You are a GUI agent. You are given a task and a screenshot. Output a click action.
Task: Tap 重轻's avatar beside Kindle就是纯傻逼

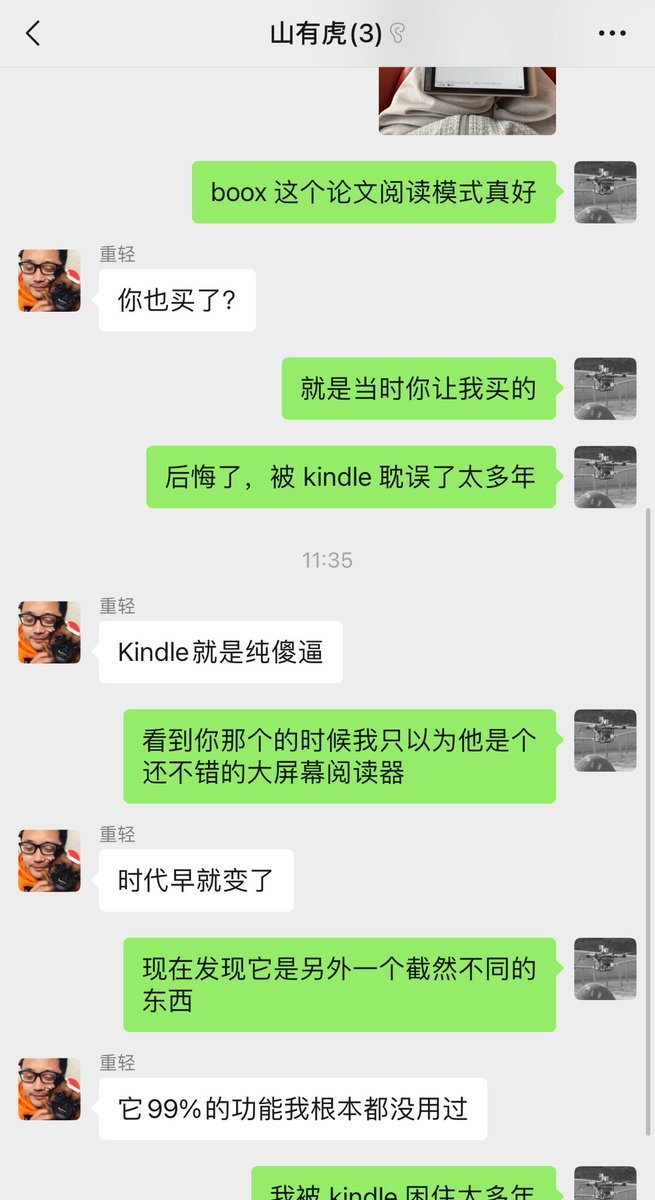pyautogui.click(x=49, y=633)
